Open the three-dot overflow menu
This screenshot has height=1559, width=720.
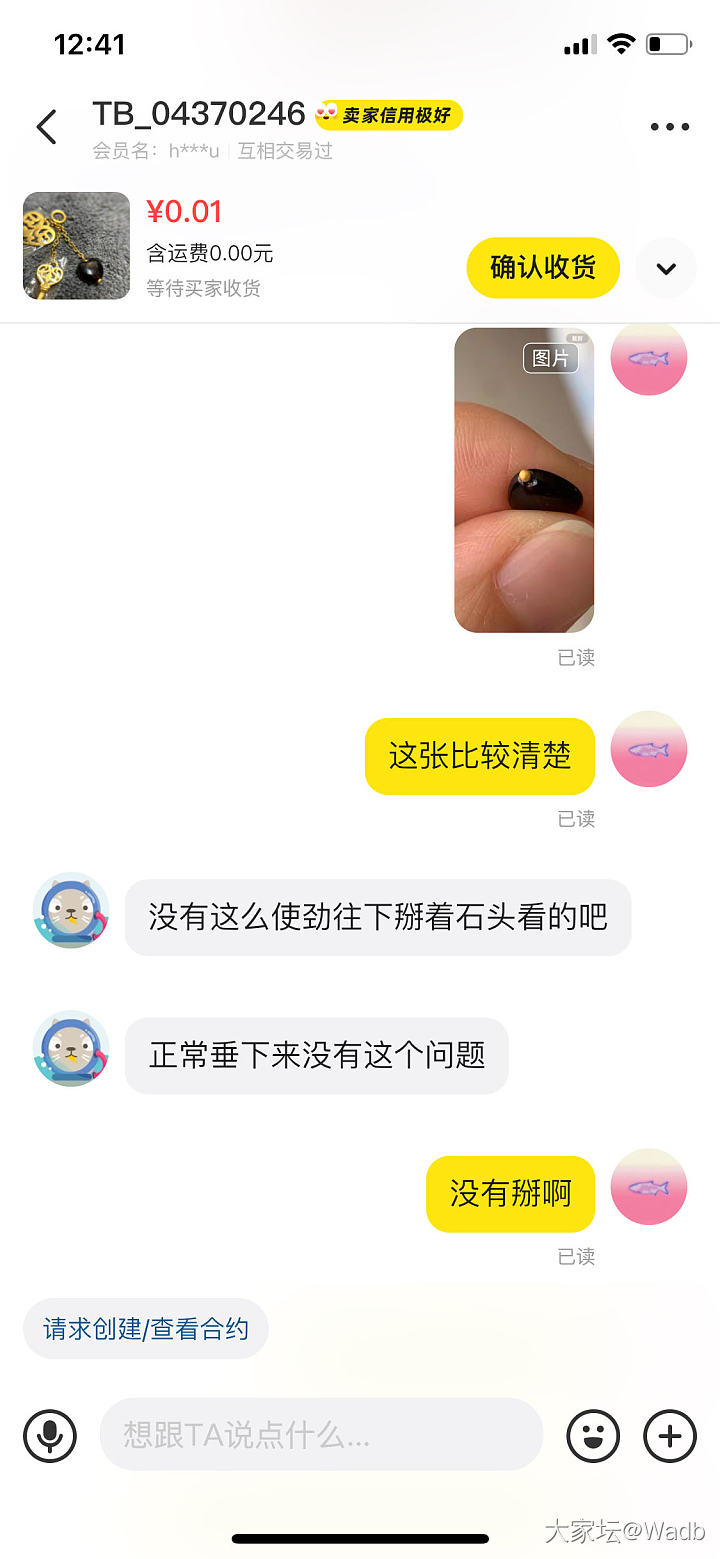click(669, 127)
